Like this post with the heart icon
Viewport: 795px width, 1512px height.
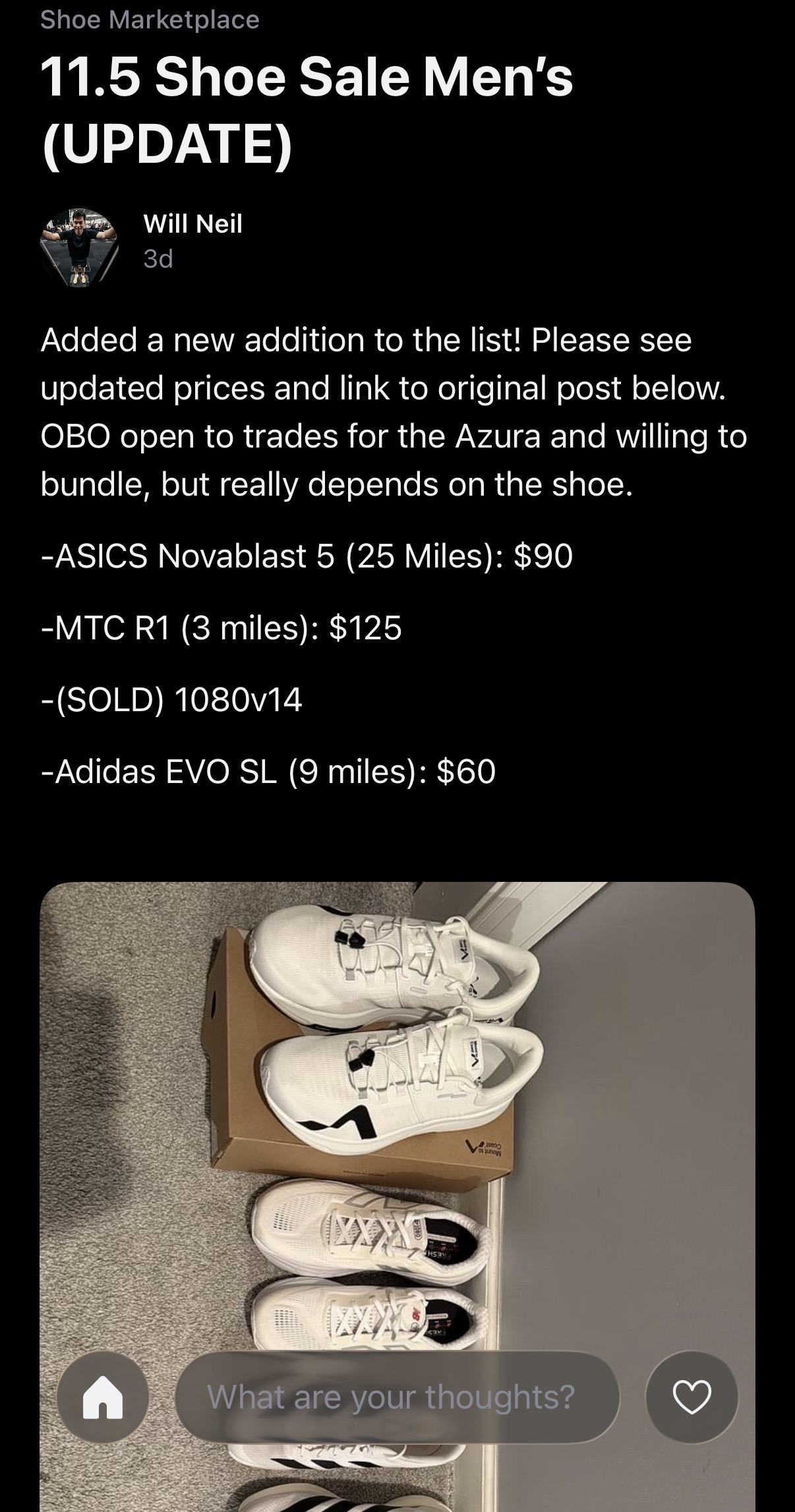(692, 1397)
